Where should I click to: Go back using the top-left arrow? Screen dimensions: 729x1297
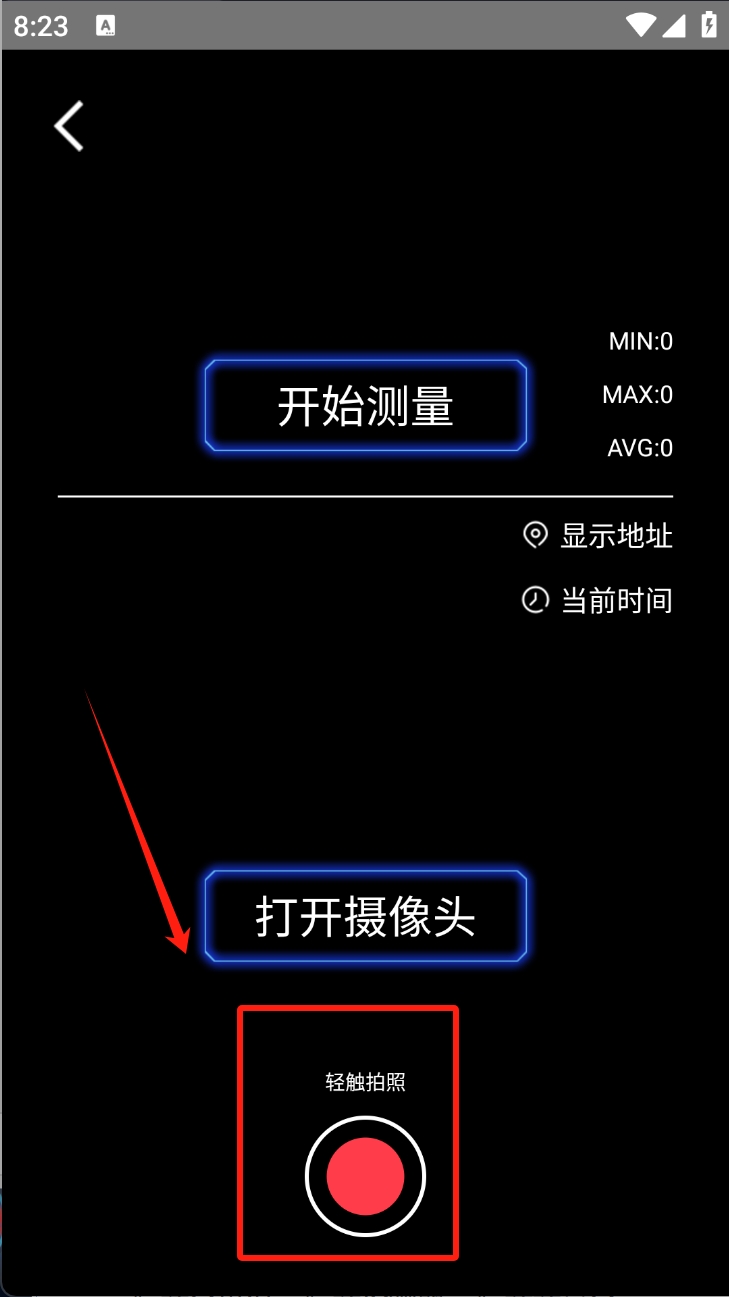pos(69,127)
